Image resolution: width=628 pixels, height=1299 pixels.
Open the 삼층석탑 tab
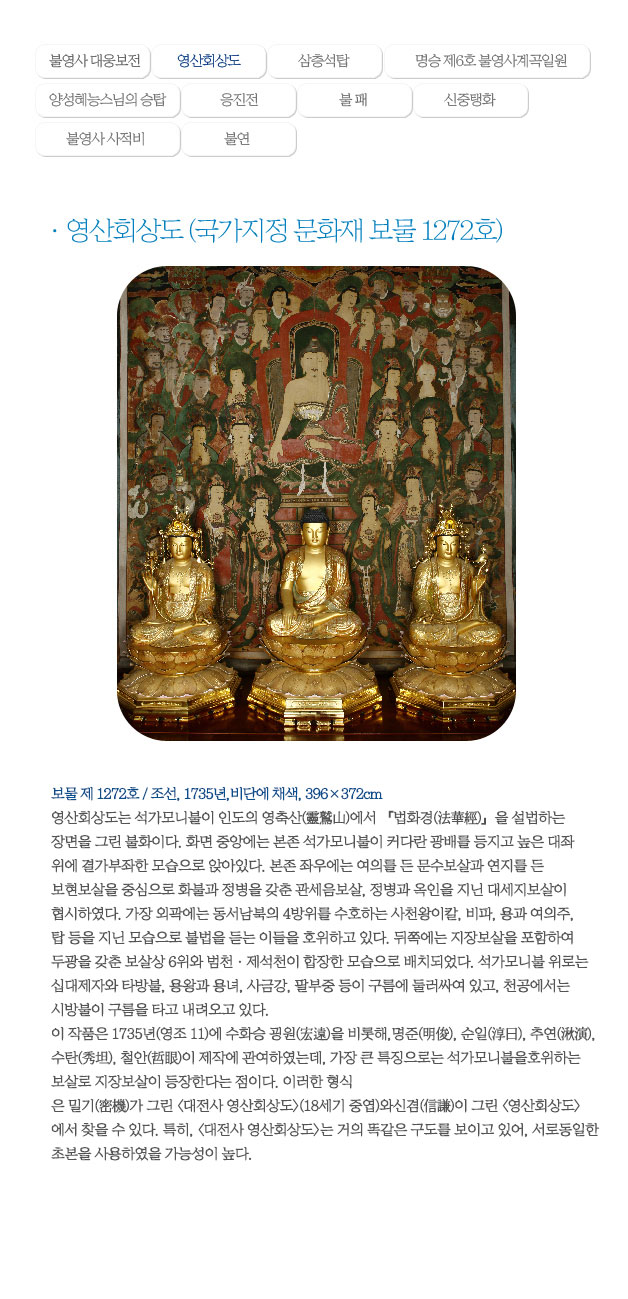tap(324, 61)
